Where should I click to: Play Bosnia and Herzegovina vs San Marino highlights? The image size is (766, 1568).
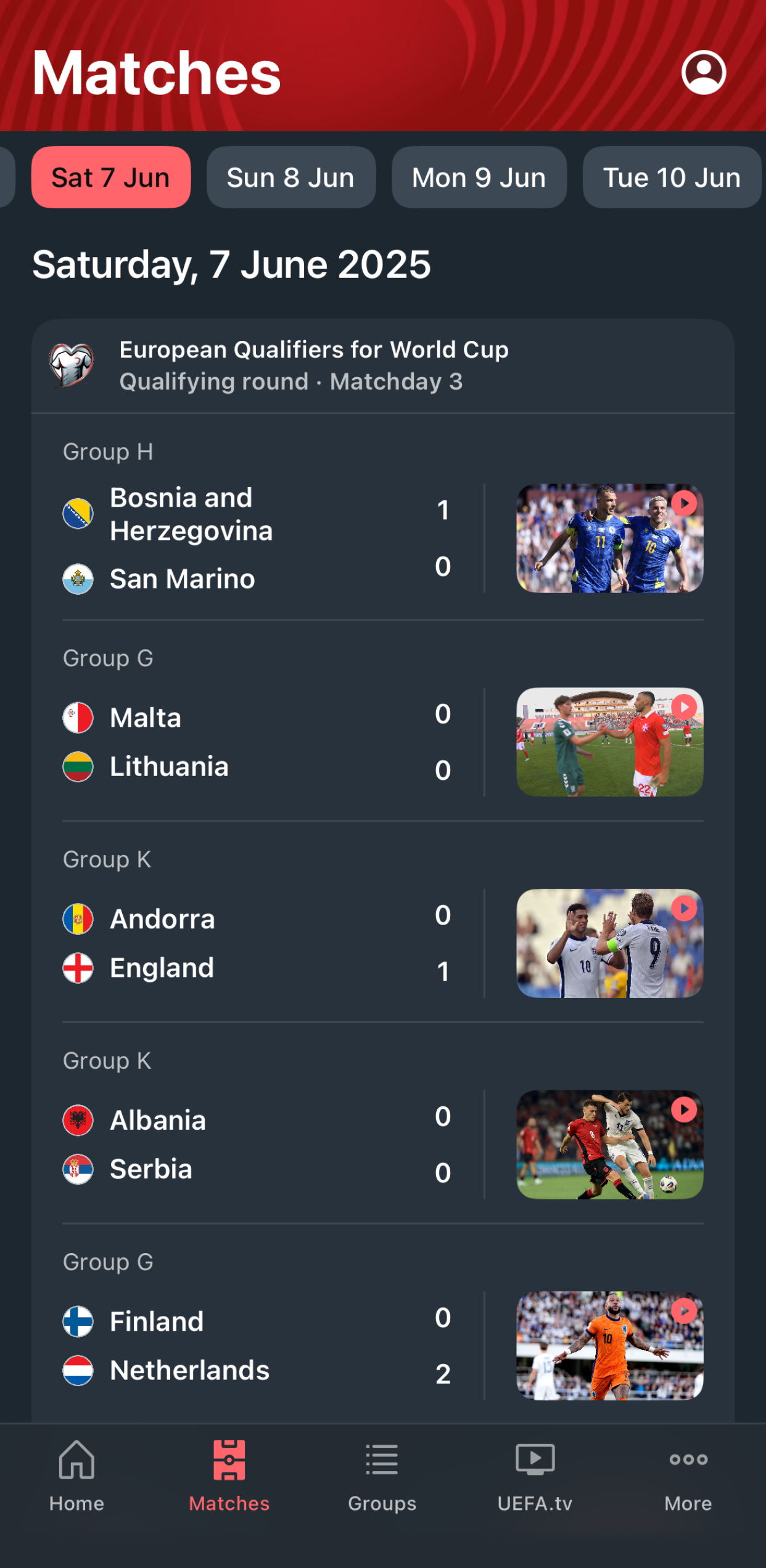683,504
